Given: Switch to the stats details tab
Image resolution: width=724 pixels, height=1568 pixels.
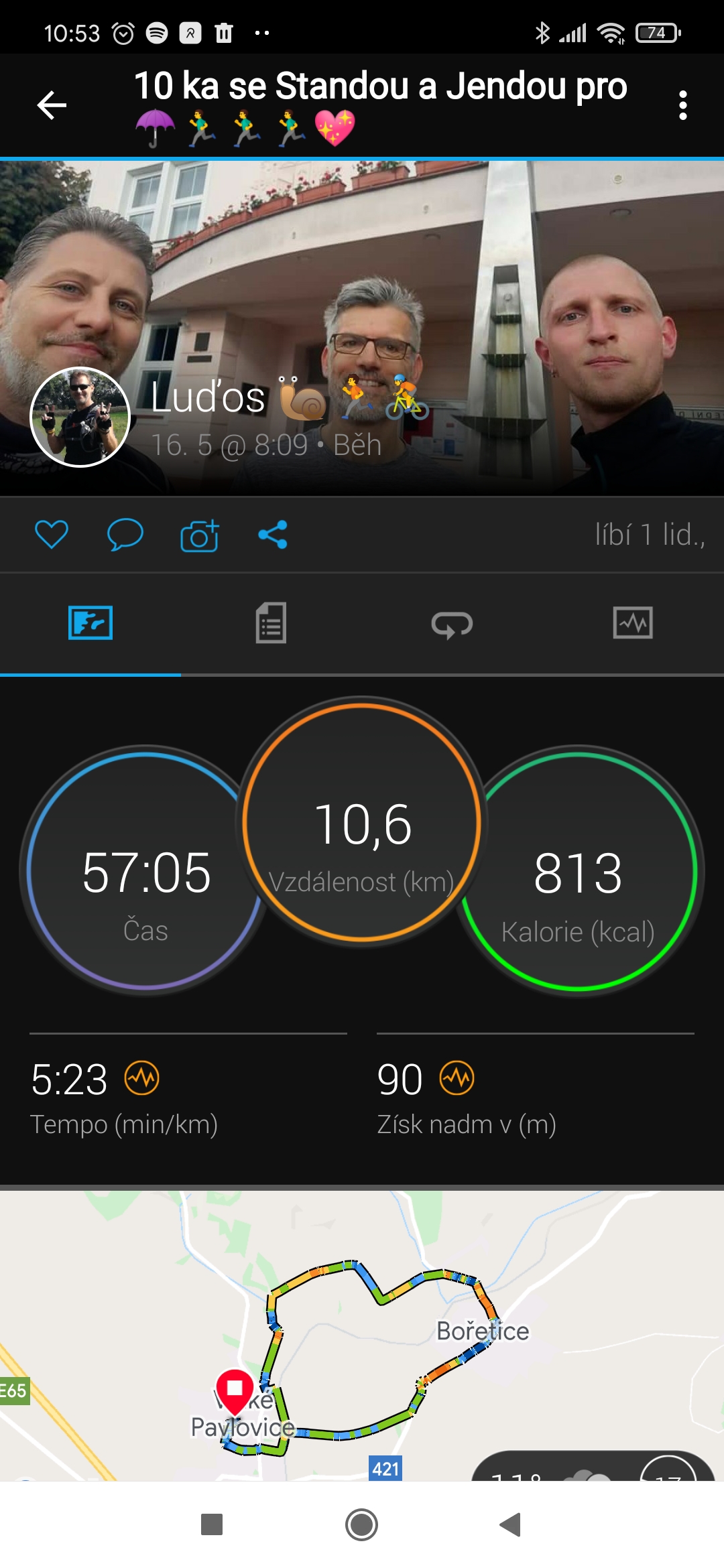Looking at the screenshot, I should (271, 623).
